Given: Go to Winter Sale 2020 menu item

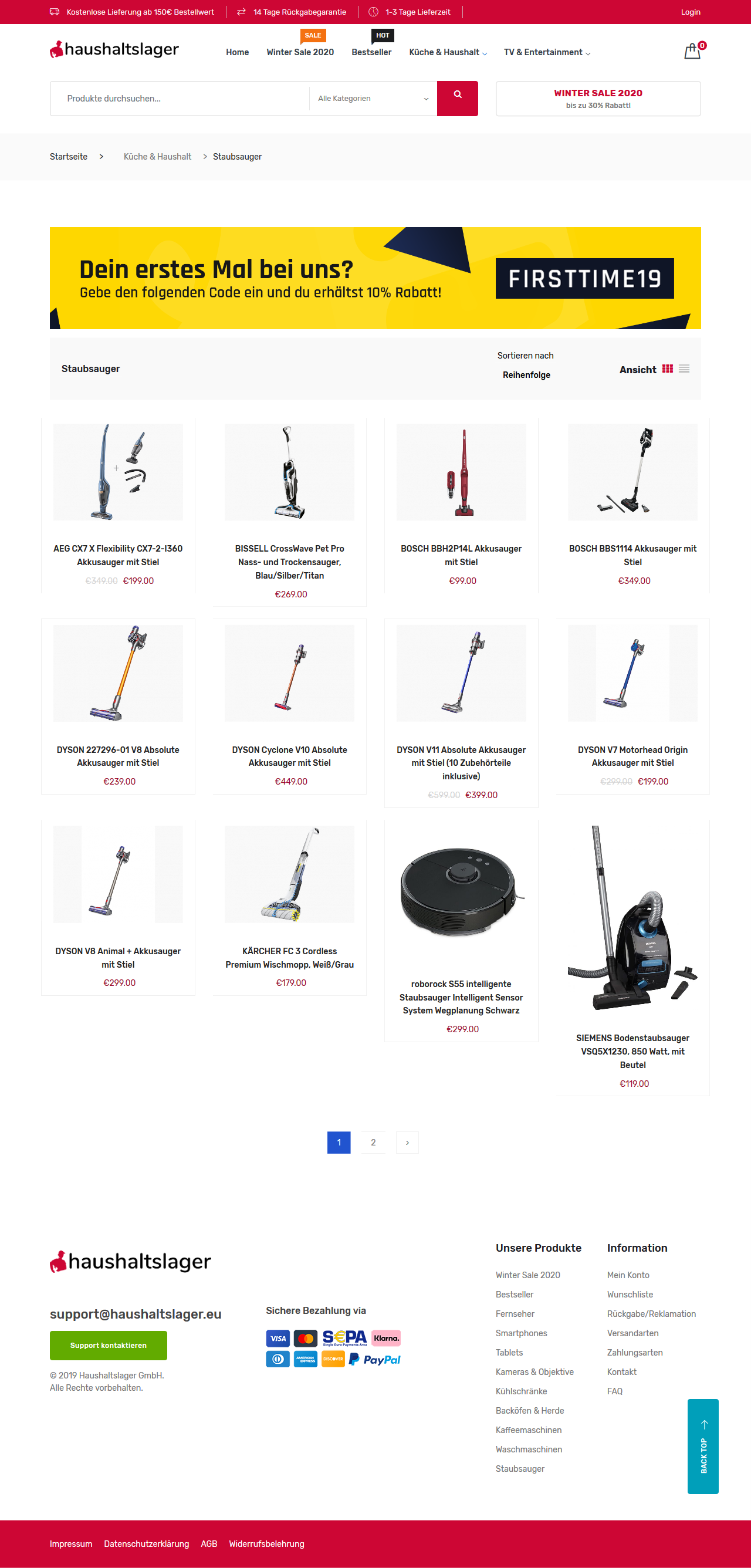Looking at the screenshot, I should coord(300,52).
